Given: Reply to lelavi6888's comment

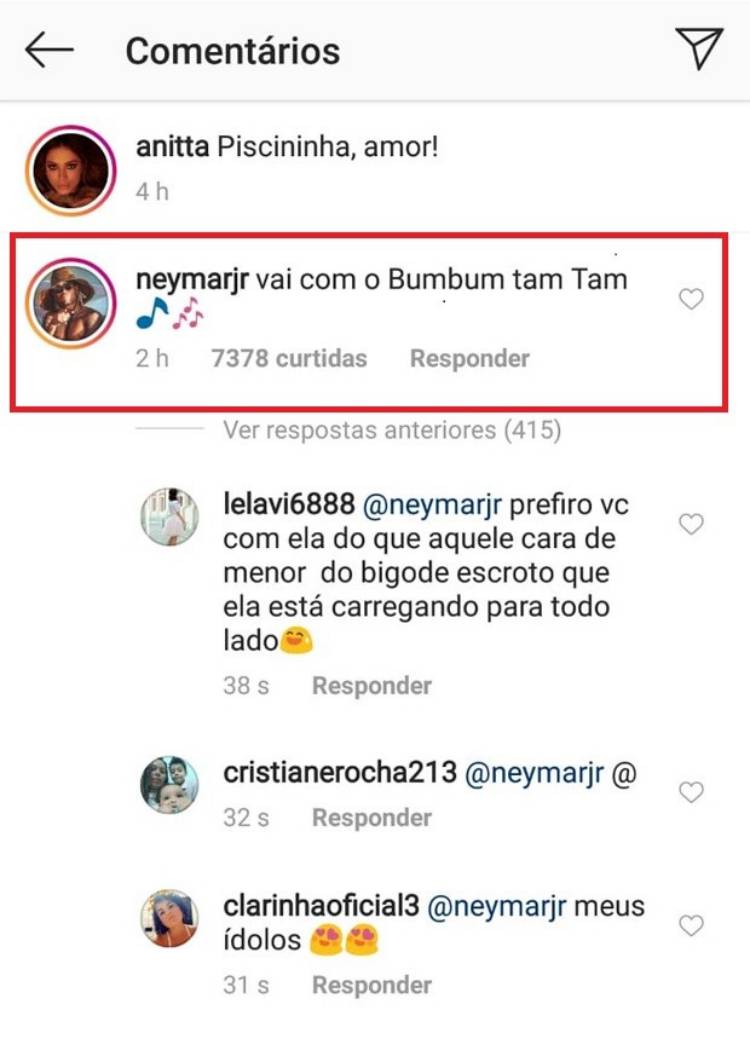Looking at the screenshot, I should pos(371,686).
